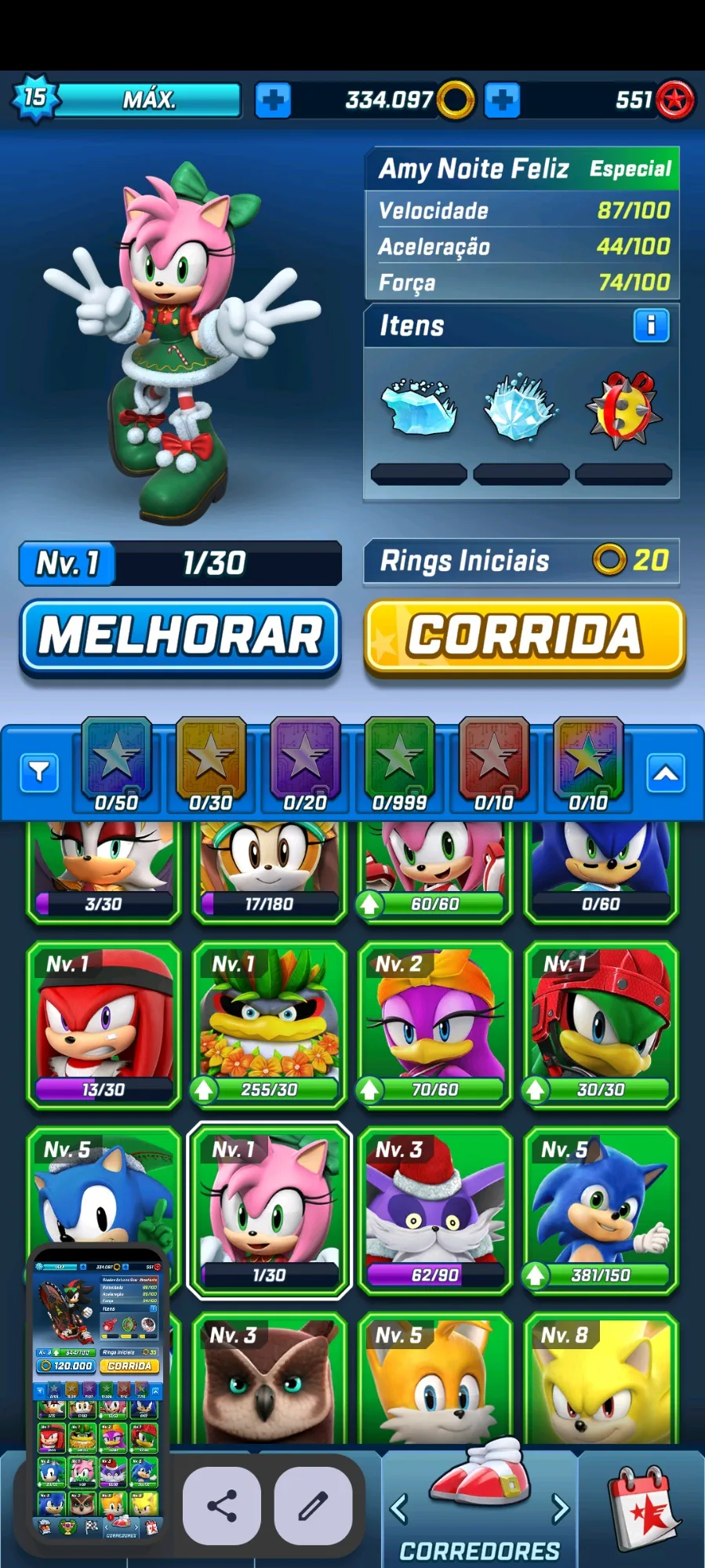Select the Nv. 1 character card with 255/30
This screenshot has width=705, height=1568.
(x=269, y=1024)
